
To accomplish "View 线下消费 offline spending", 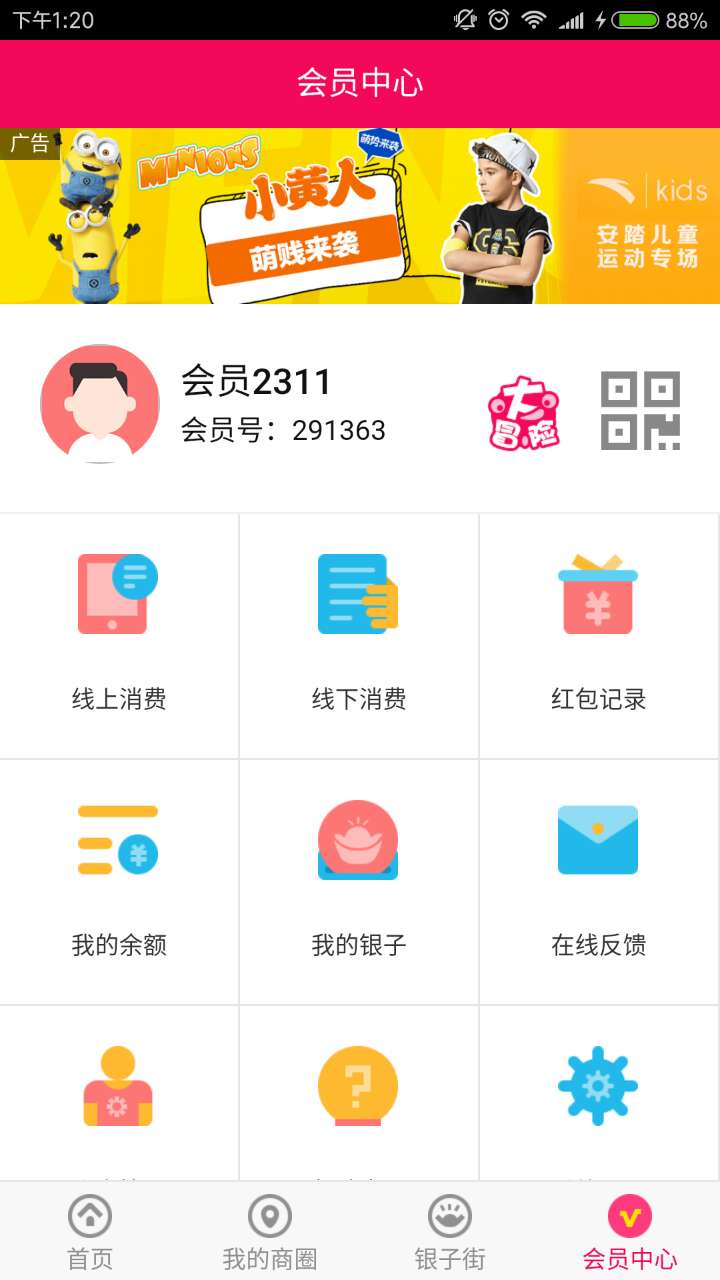I will tap(359, 636).
